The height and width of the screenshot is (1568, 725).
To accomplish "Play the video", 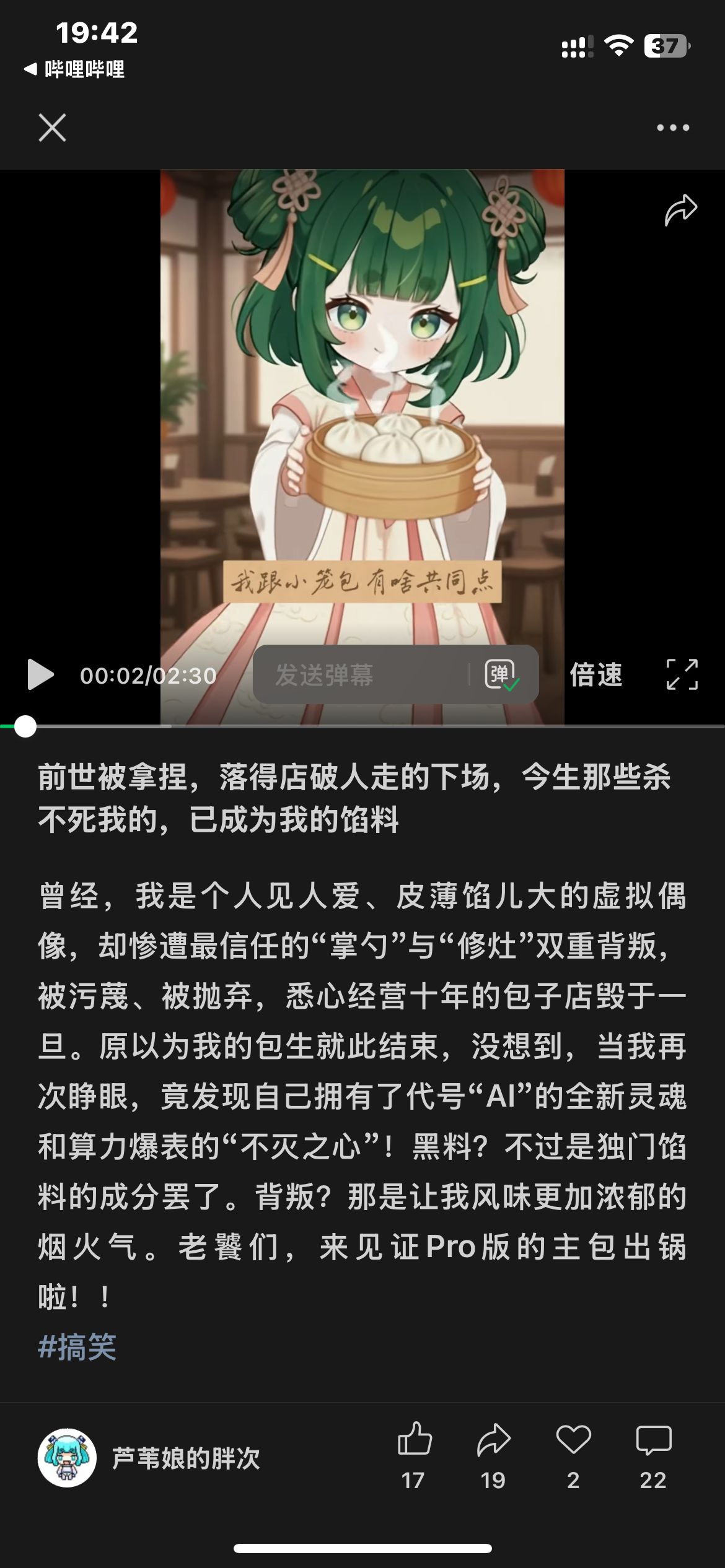I will [x=40, y=674].
